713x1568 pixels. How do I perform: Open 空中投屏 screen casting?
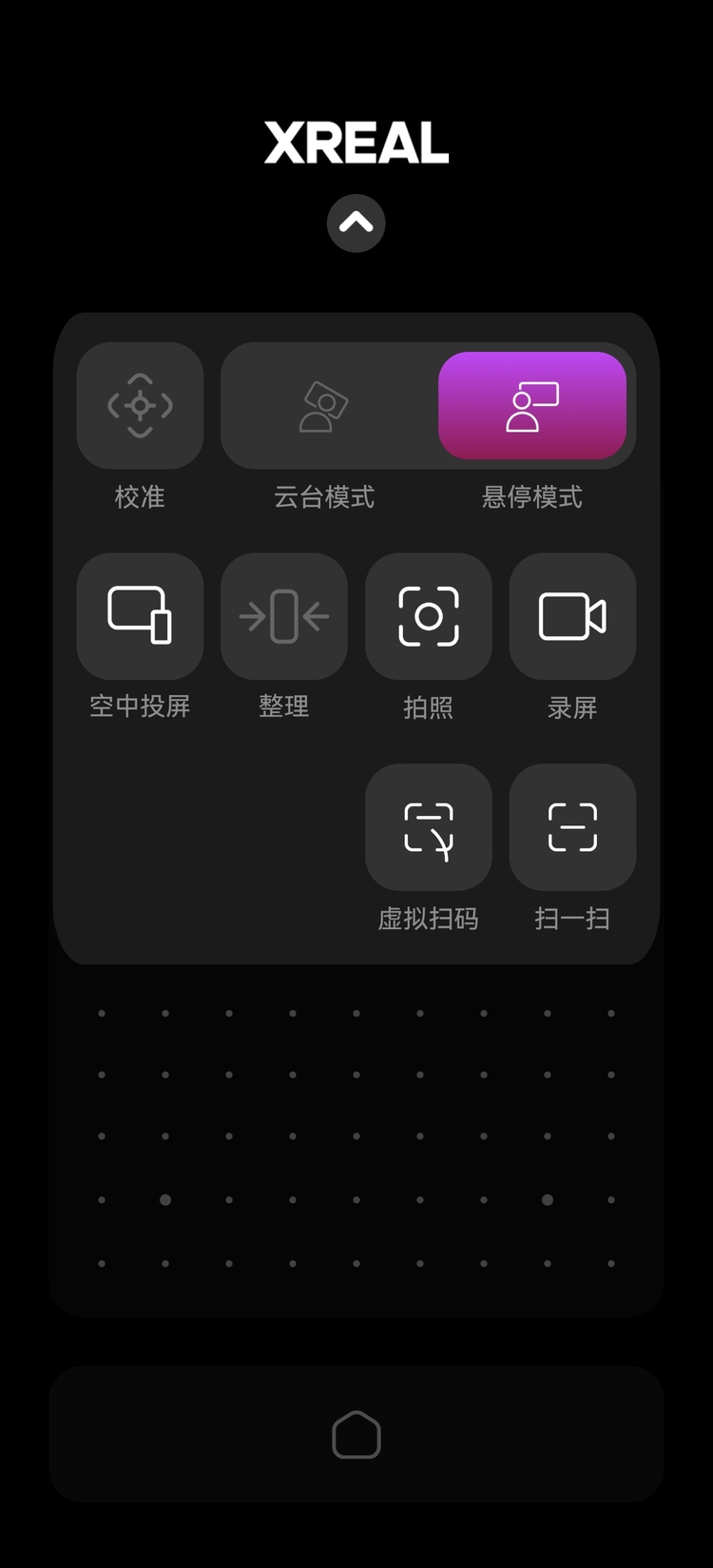coord(140,616)
